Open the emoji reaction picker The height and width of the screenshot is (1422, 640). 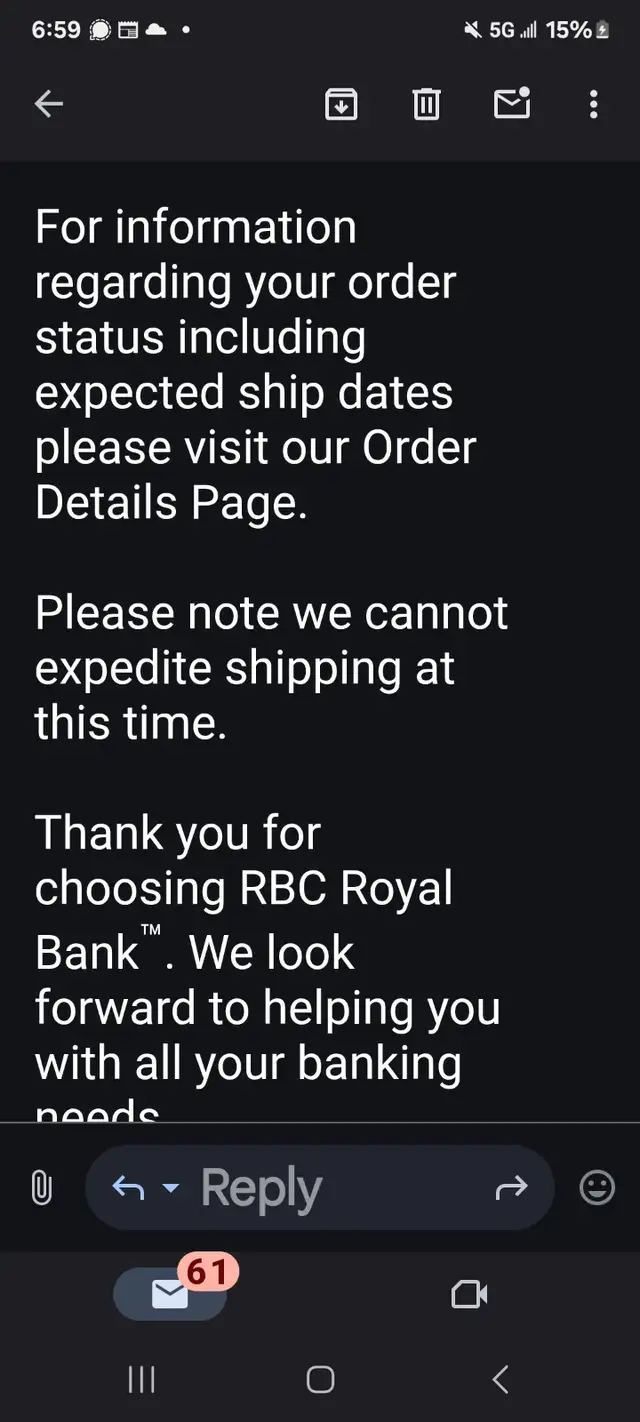coord(597,1188)
